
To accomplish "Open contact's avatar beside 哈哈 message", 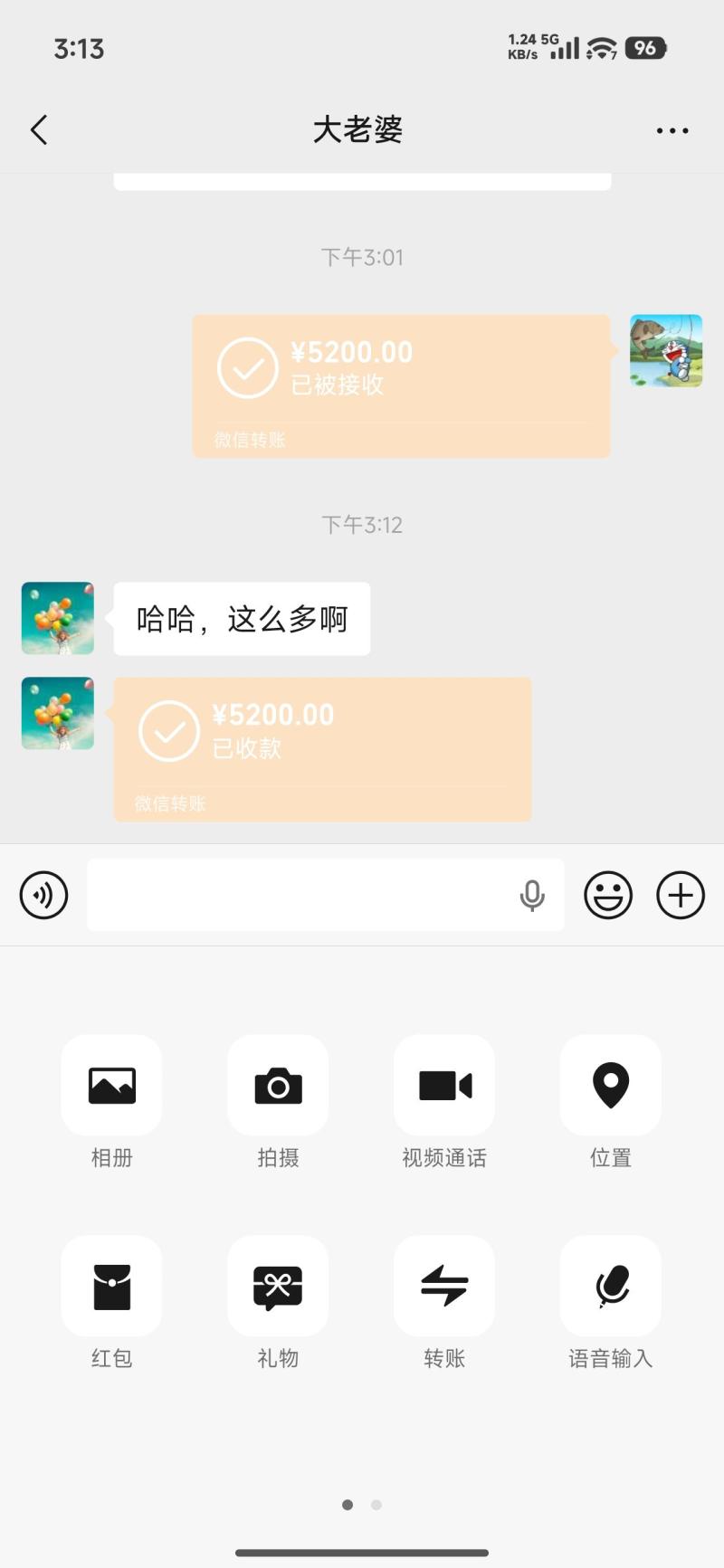I will tap(58, 618).
